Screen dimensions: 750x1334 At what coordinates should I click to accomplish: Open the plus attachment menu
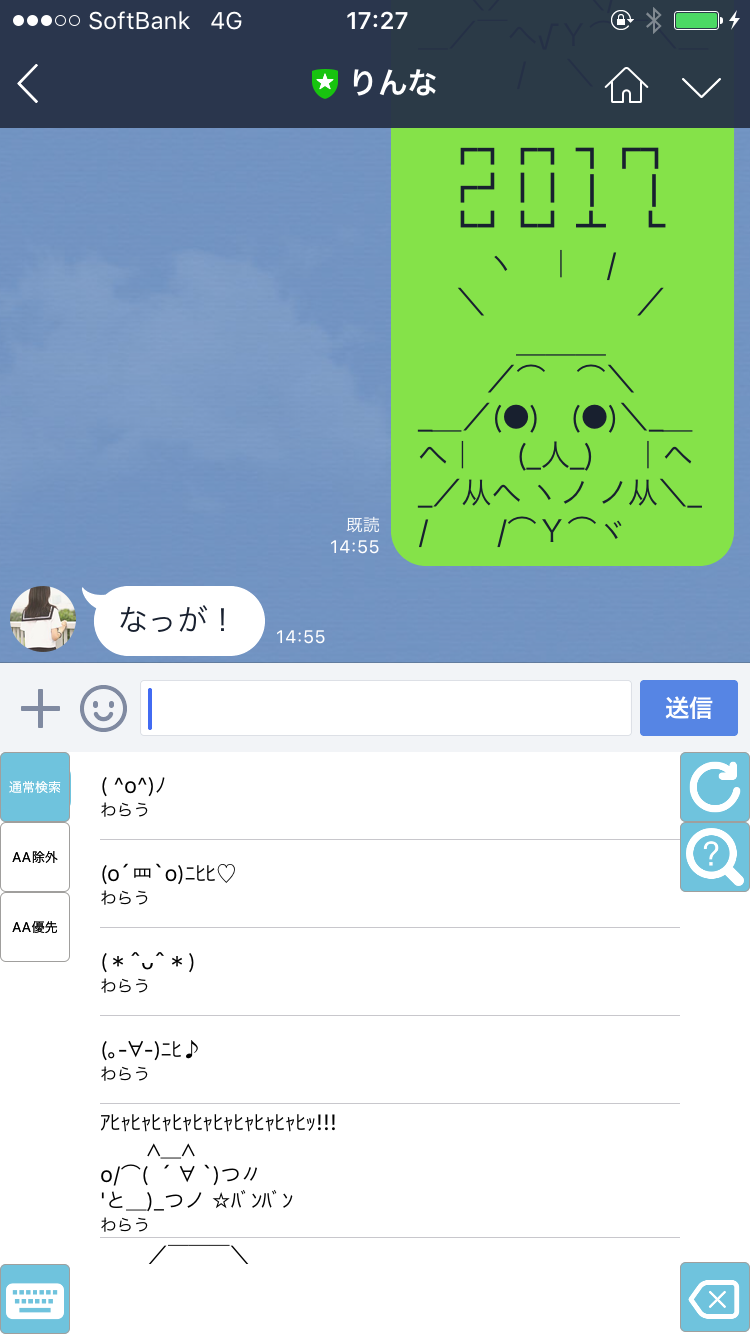coord(41,708)
